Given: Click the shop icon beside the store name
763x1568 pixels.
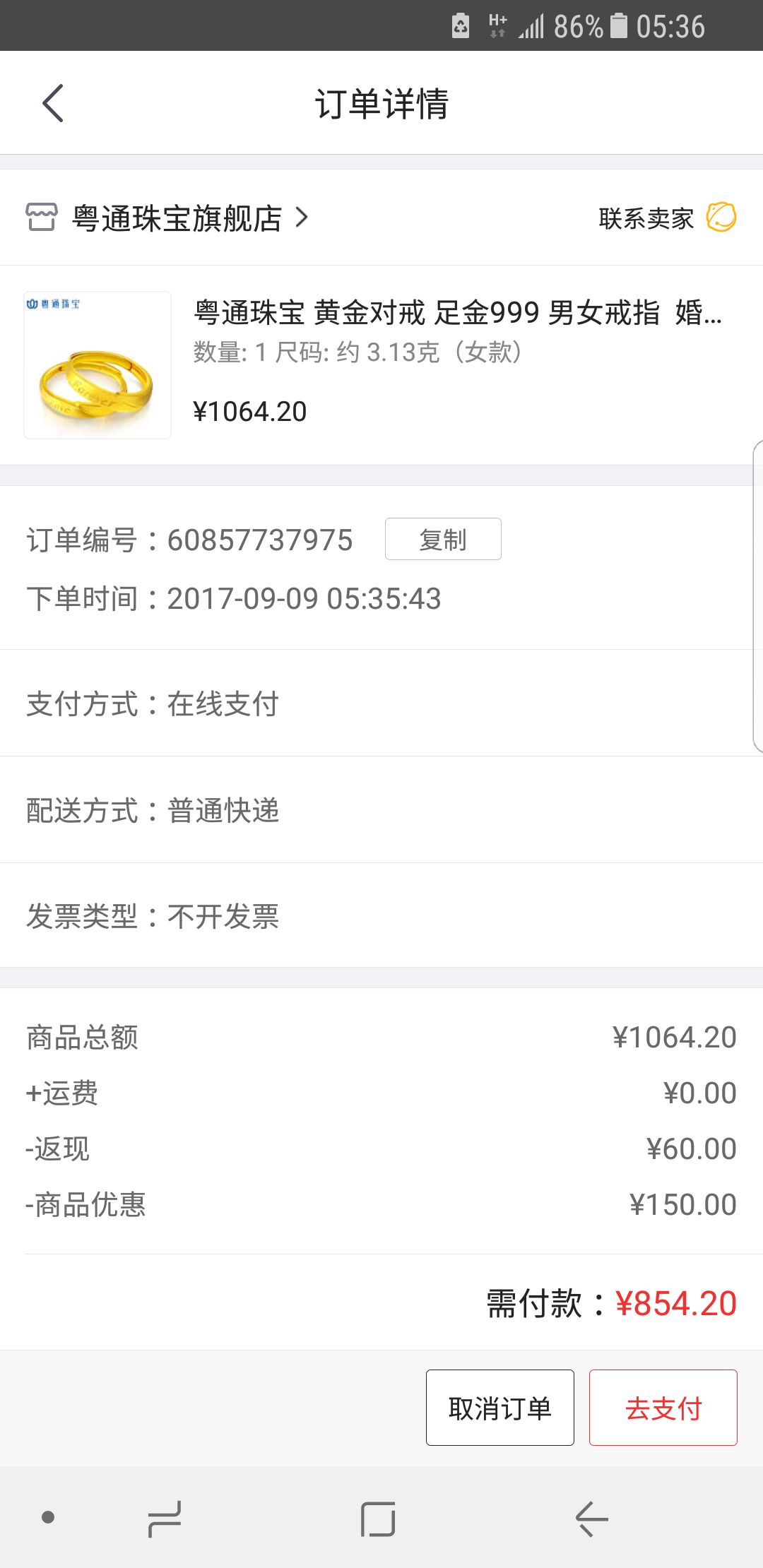Looking at the screenshot, I should click(40, 218).
